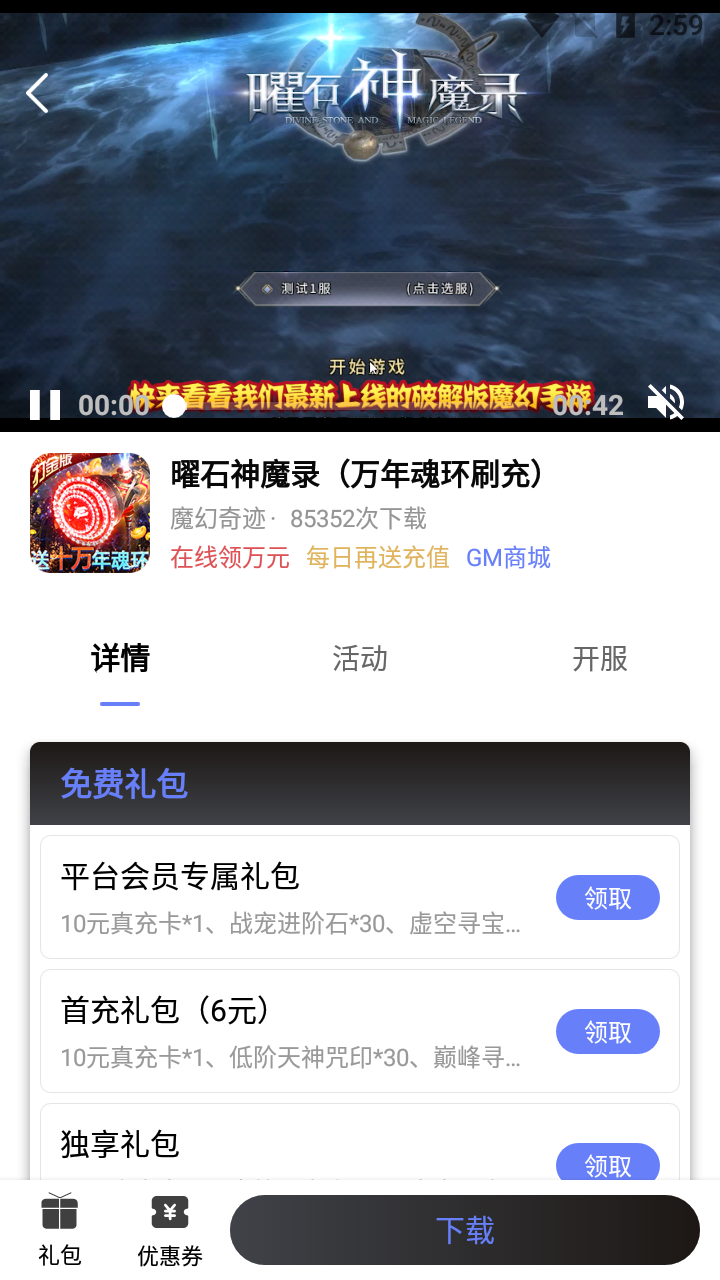Open 优惠券 coupons in the bottom bar

coord(170,1230)
